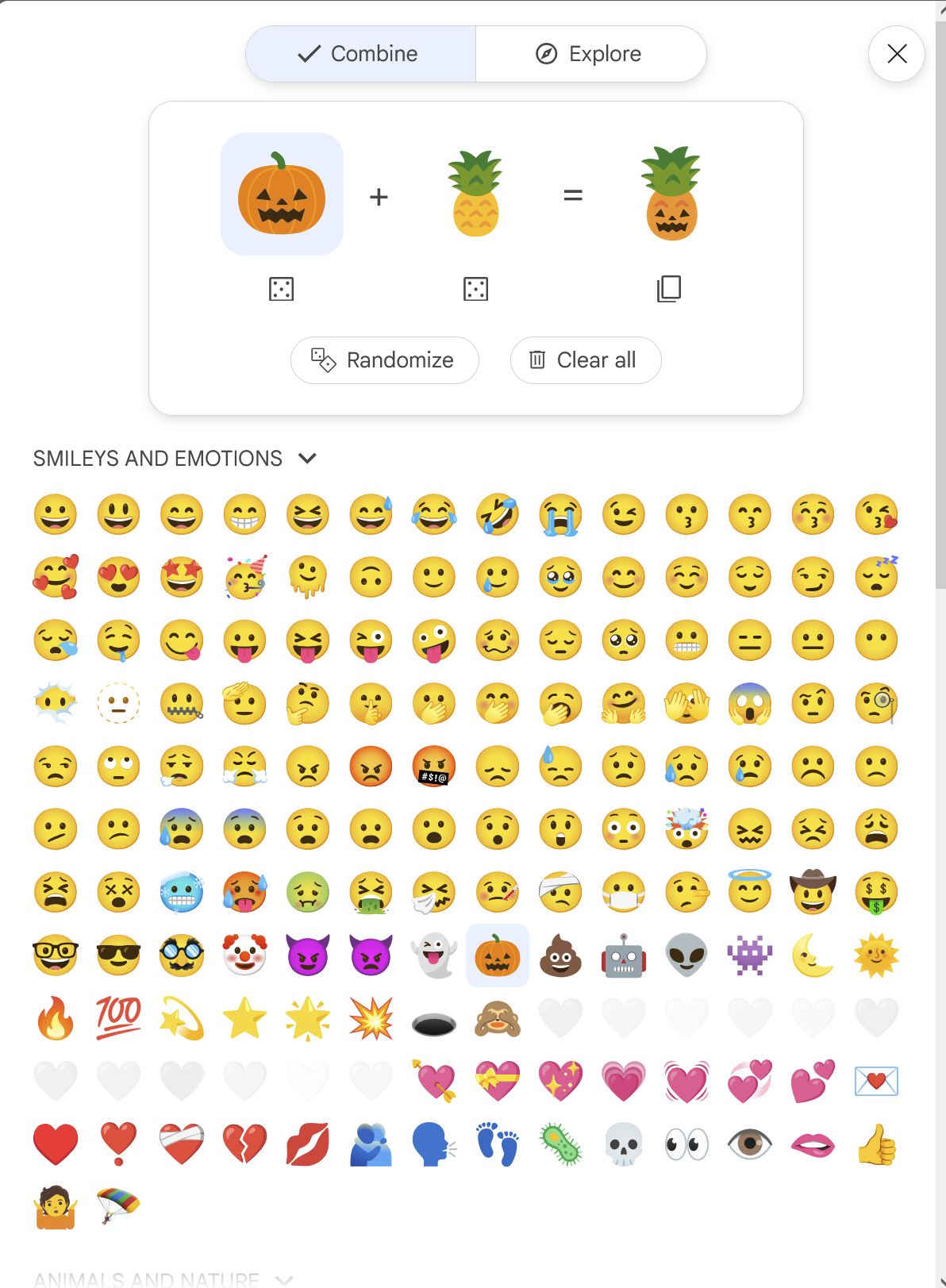This screenshot has height=1288, width=946.
Task: Select the Combine tab
Action: tap(360, 54)
